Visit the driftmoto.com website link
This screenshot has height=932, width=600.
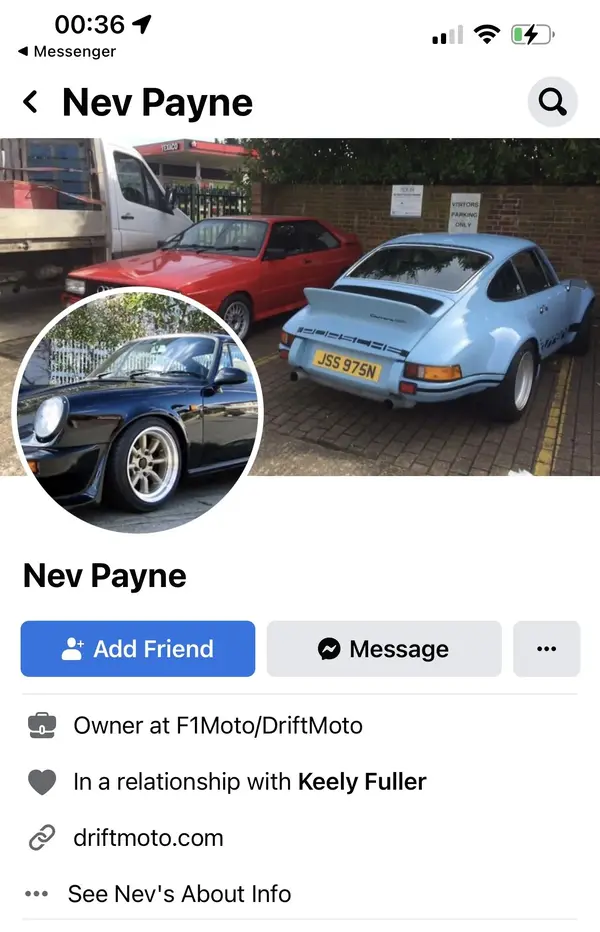click(x=148, y=838)
